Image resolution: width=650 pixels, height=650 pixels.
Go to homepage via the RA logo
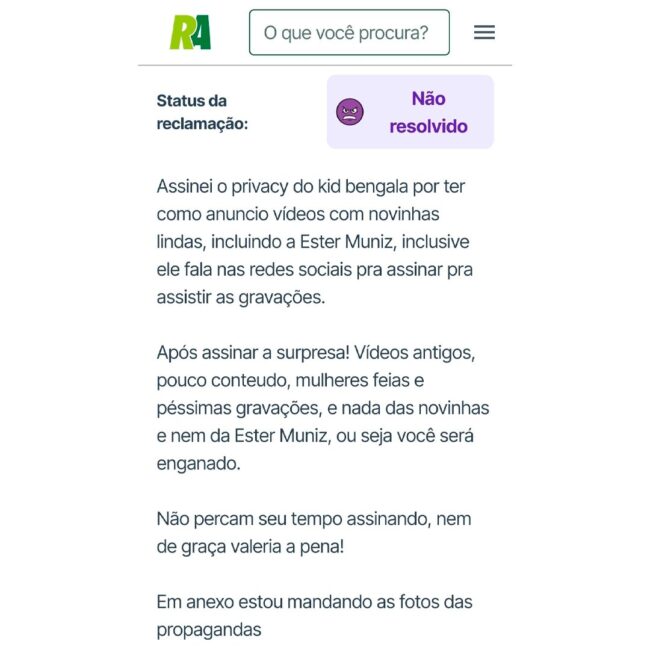tap(190, 32)
